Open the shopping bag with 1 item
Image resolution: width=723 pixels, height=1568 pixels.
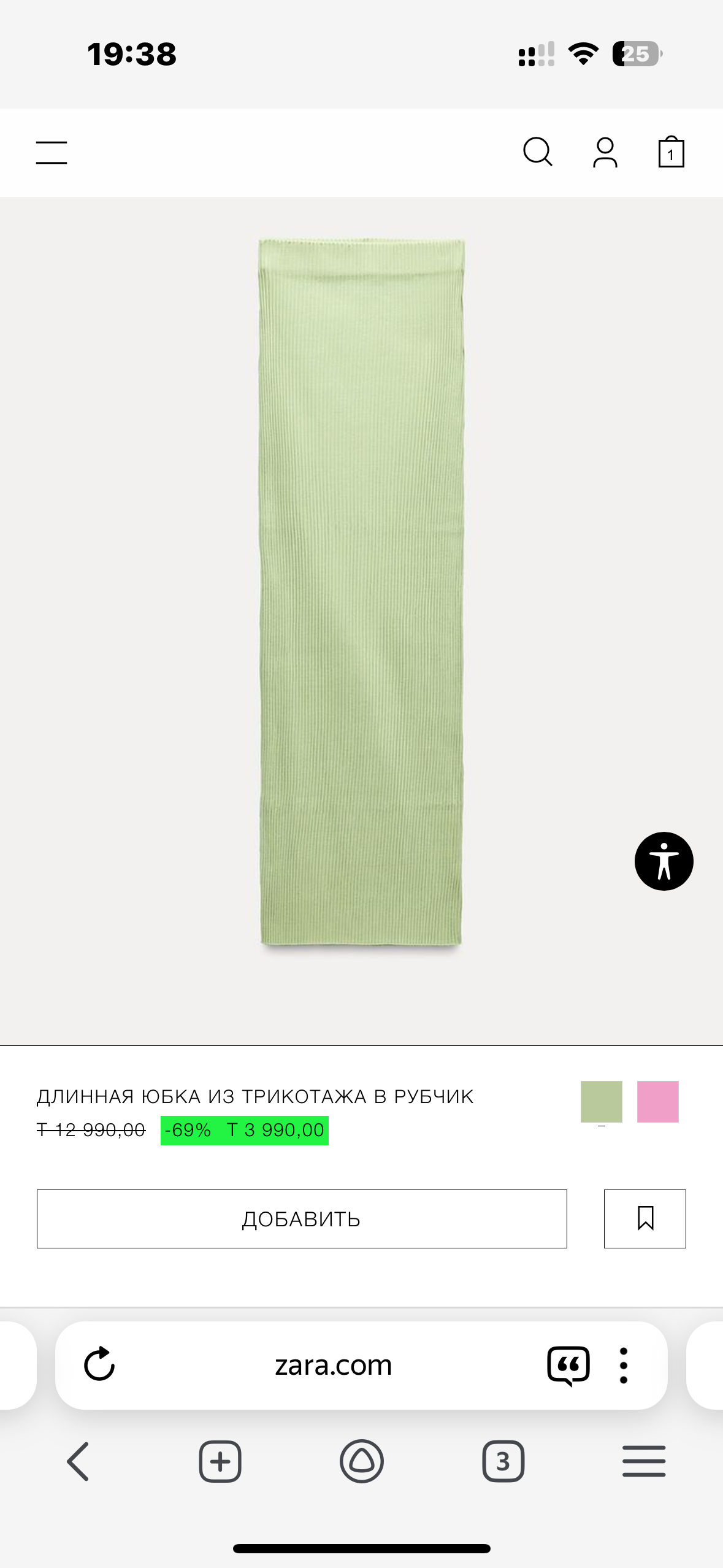(671, 152)
